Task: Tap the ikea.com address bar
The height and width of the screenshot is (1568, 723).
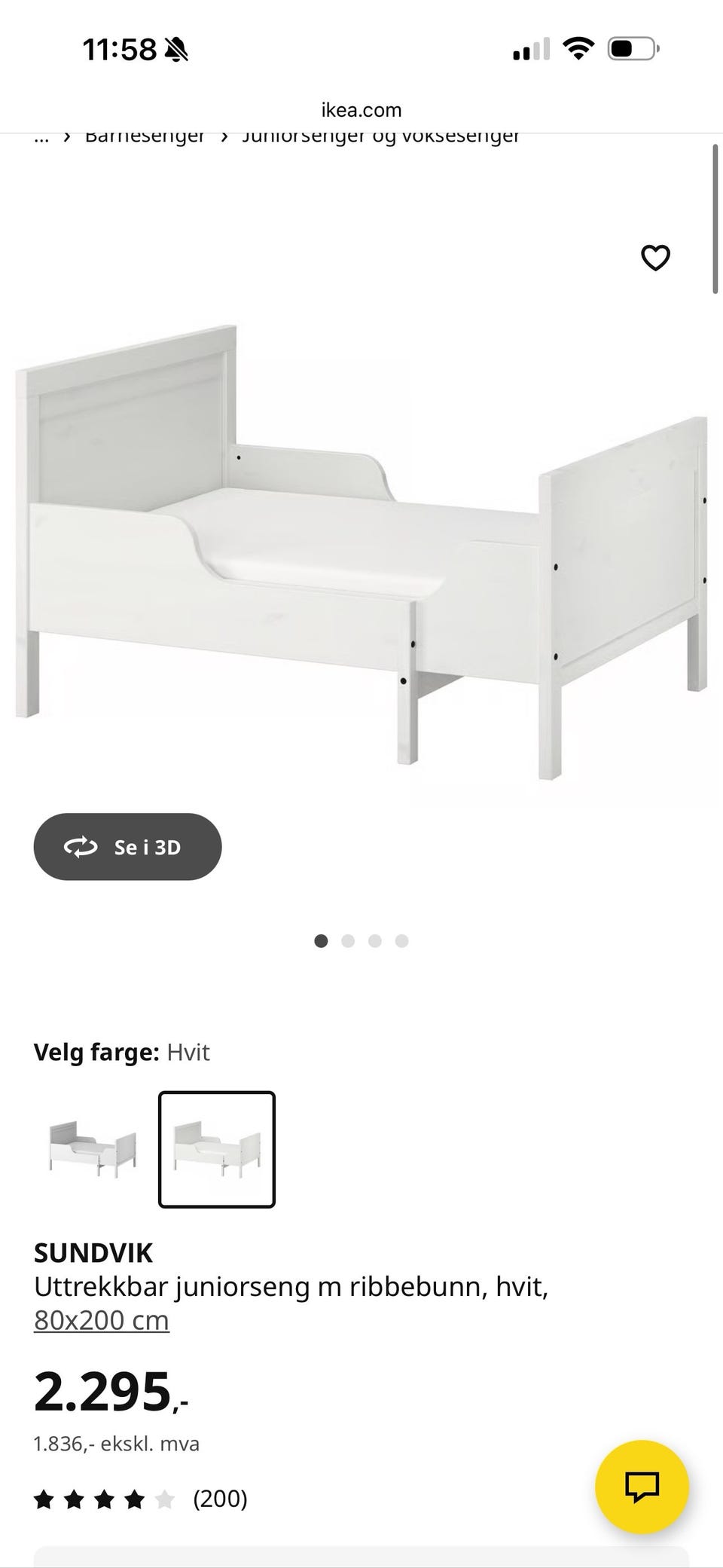Action: tap(361, 110)
